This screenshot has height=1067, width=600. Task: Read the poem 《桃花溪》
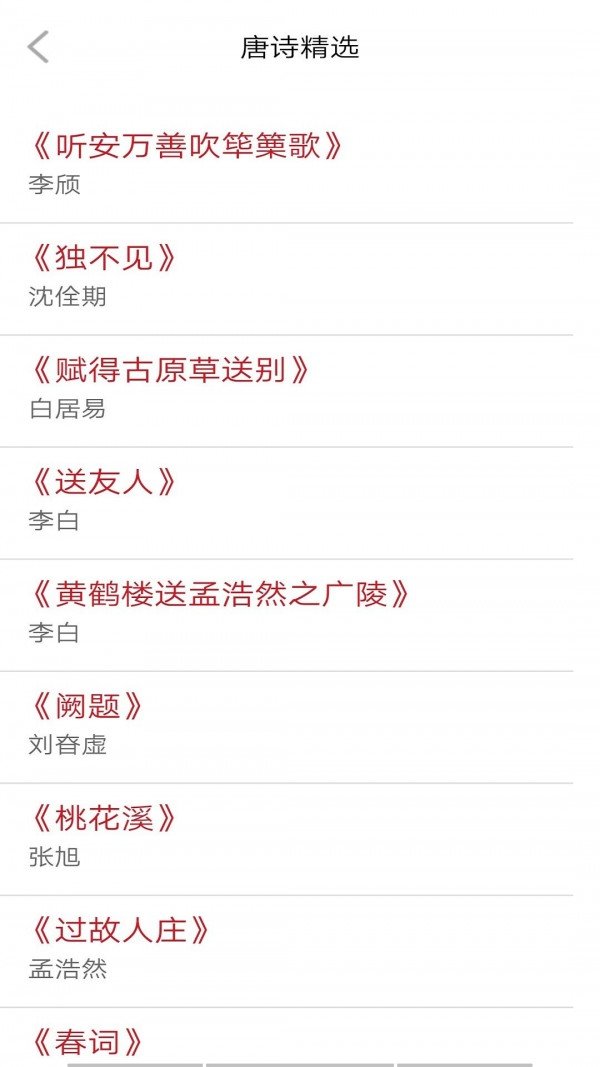click(x=104, y=819)
